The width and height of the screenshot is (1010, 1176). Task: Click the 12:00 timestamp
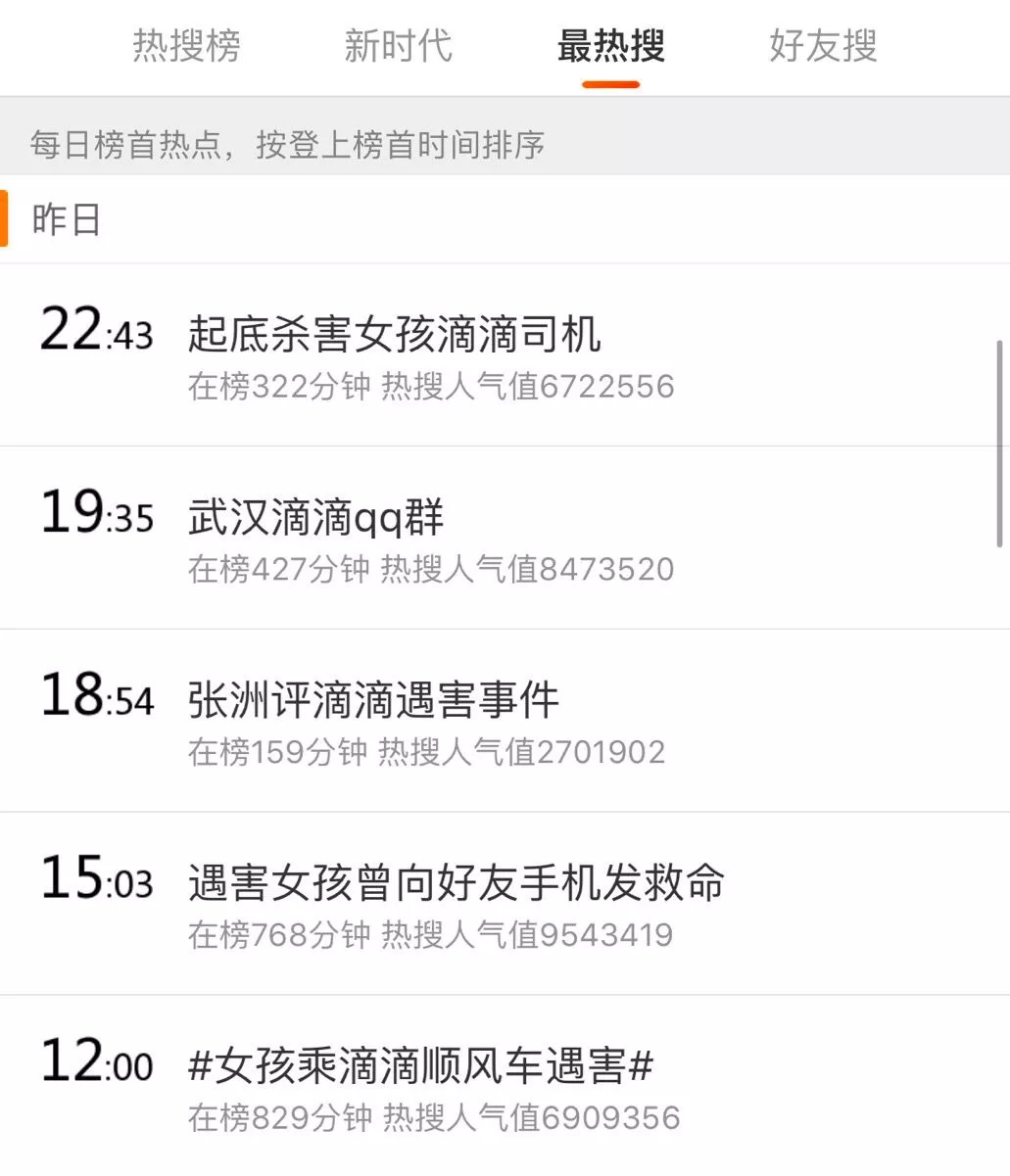pos(98,1064)
